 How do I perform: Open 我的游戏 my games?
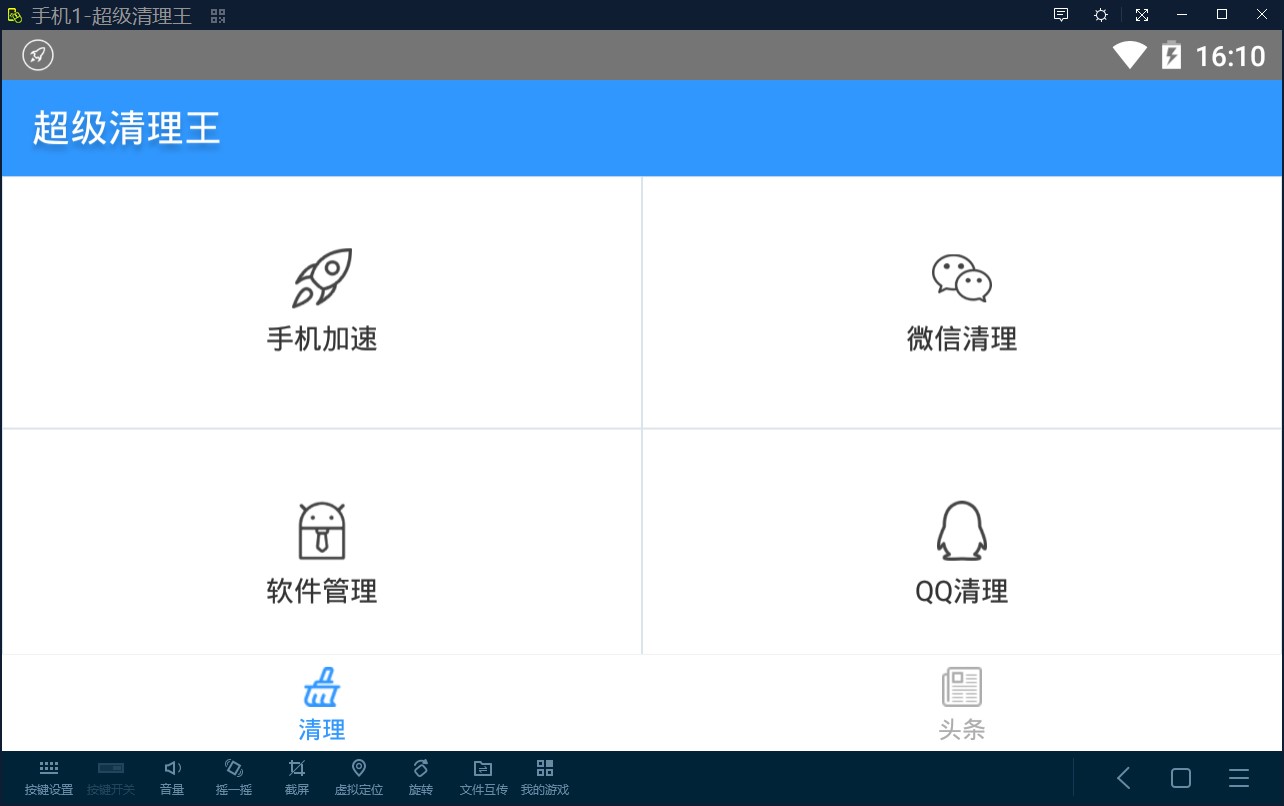click(544, 776)
